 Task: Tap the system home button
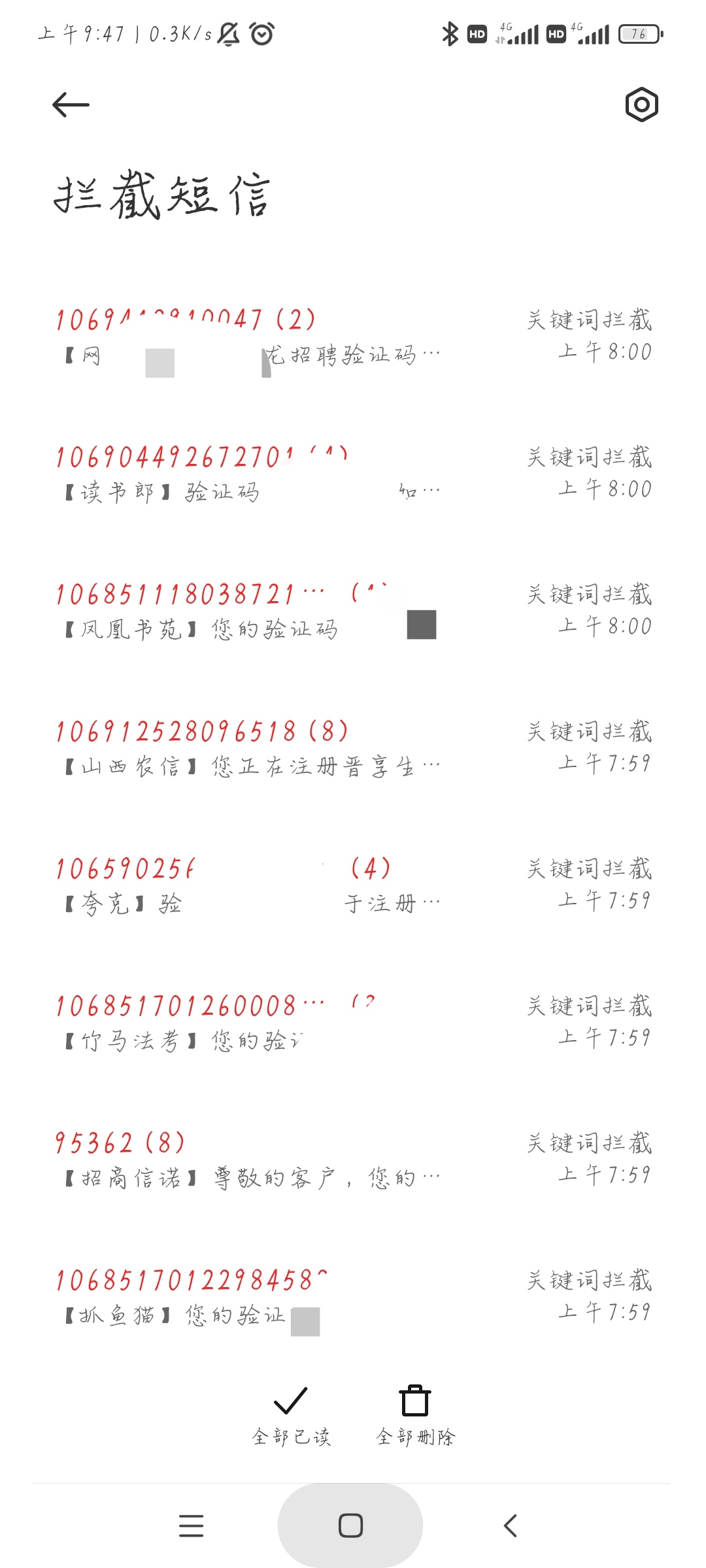pos(350,1526)
